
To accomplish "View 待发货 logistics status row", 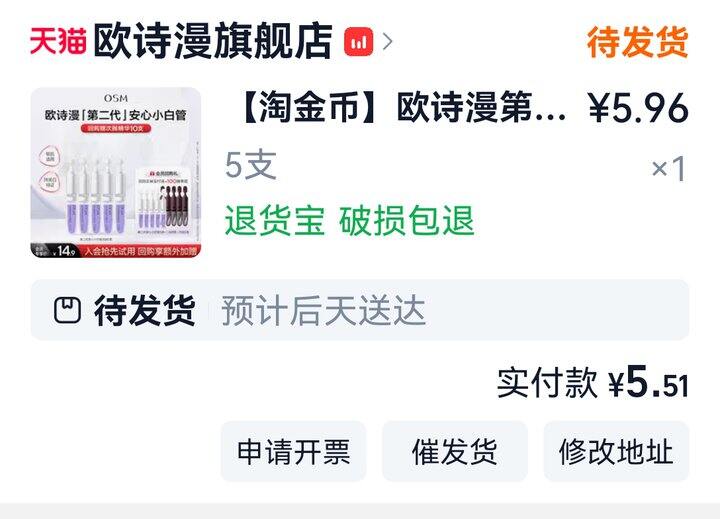I will coord(360,310).
